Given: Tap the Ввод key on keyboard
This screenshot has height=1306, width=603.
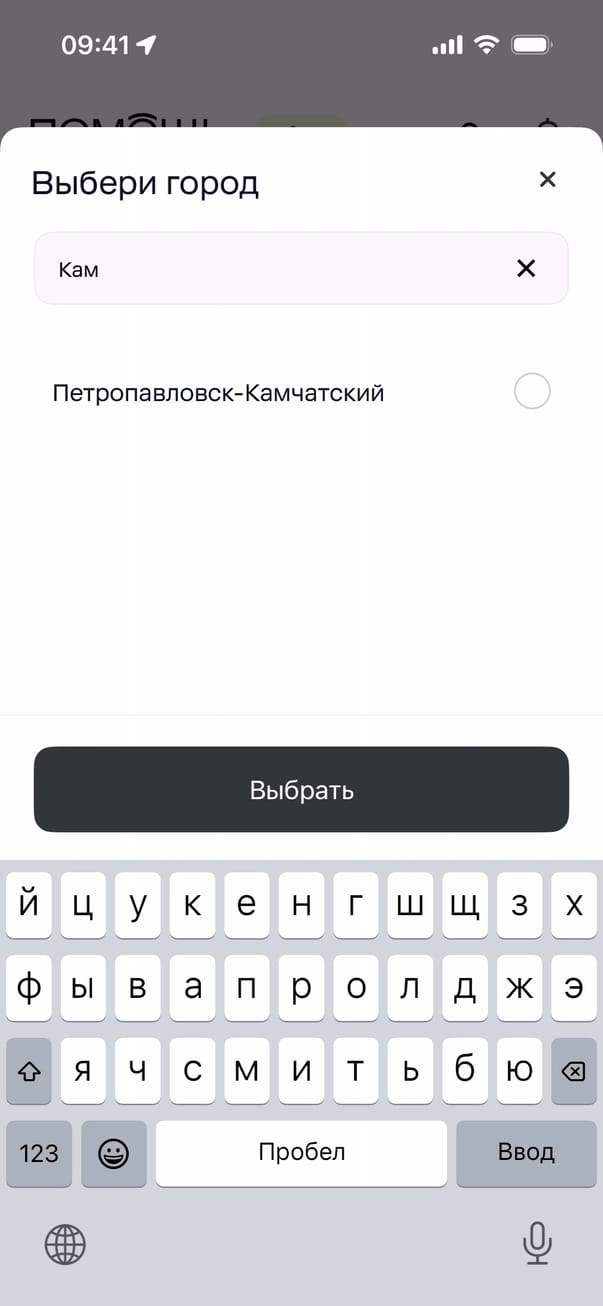Looking at the screenshot, I should [x=526, y=1152].
